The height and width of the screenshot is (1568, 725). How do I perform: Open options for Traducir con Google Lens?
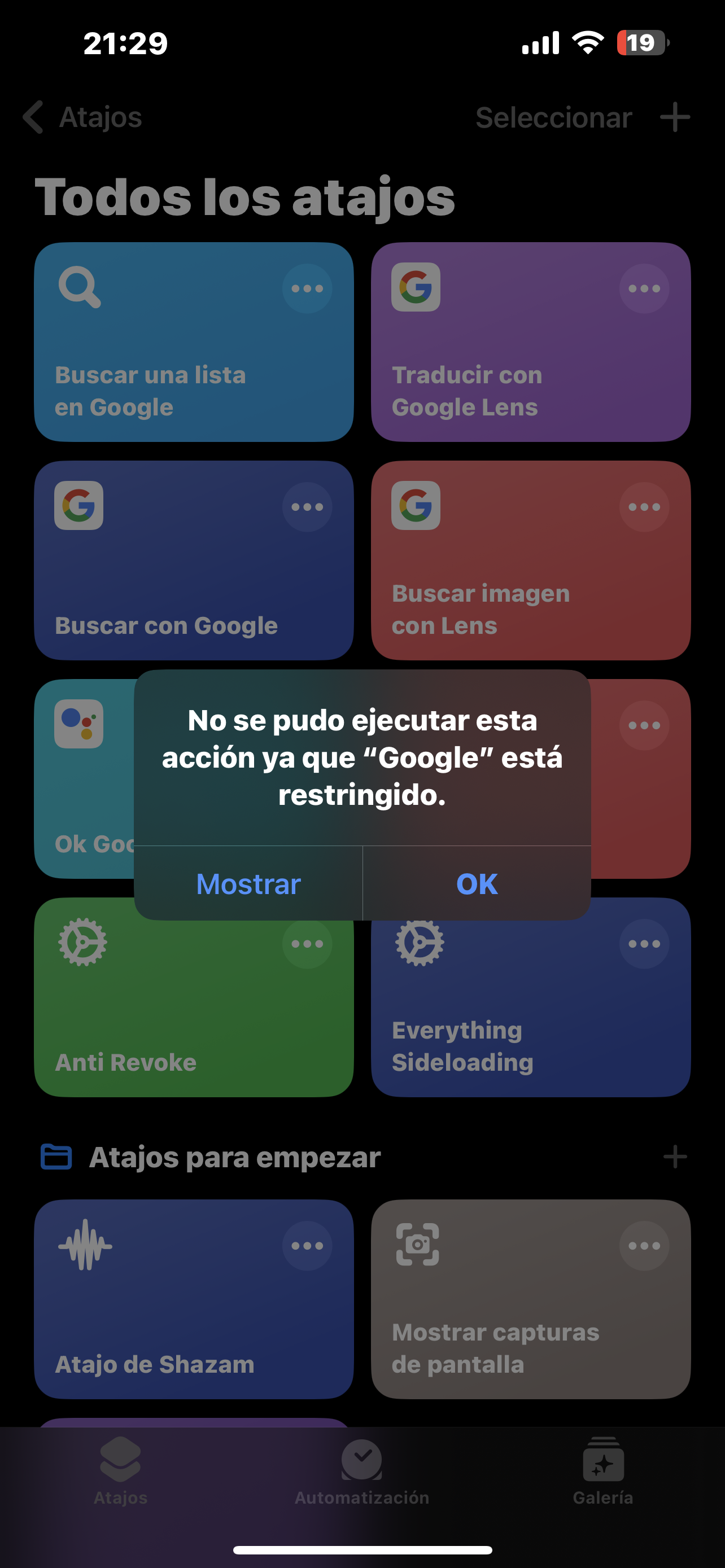pyautogui.click(x=644, y=288)
